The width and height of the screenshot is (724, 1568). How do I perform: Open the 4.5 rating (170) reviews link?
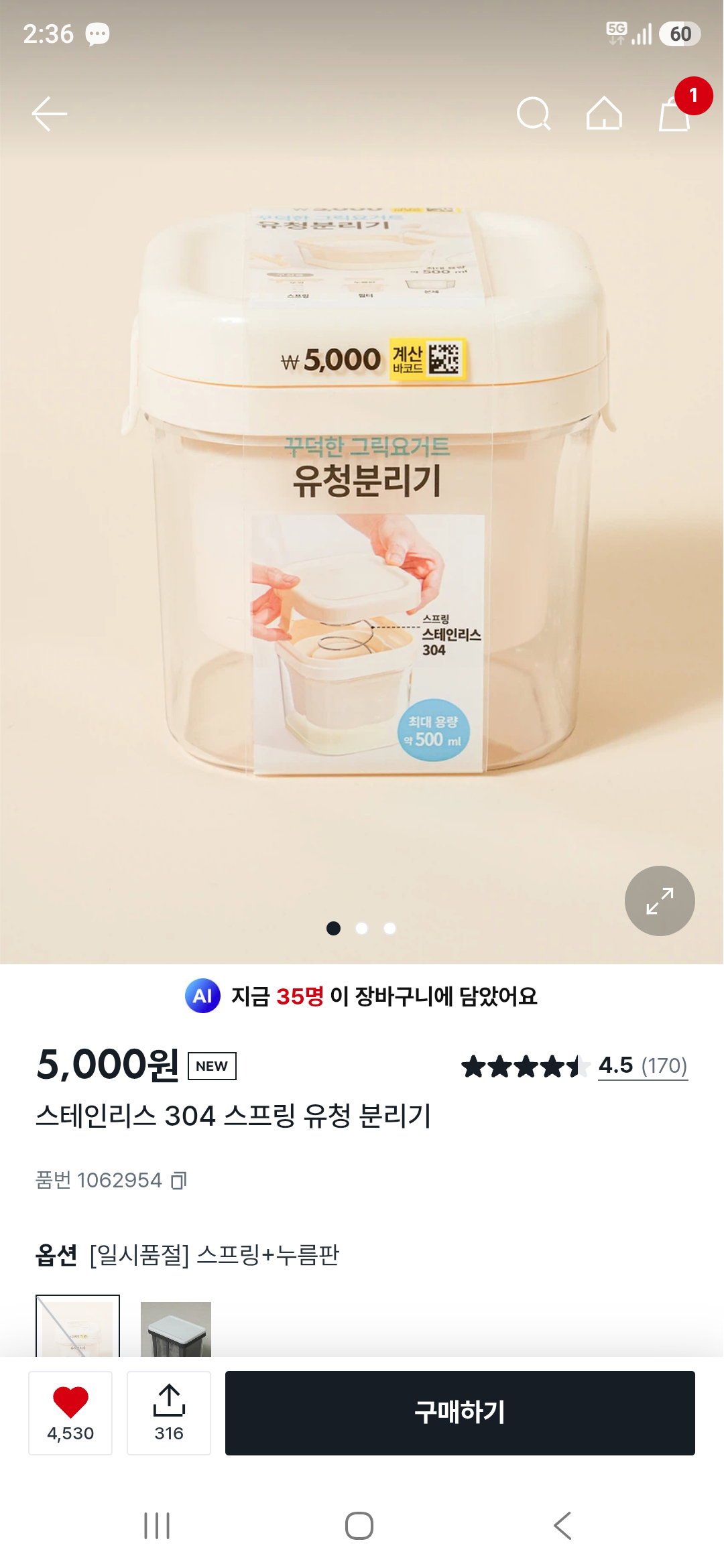643,1065
